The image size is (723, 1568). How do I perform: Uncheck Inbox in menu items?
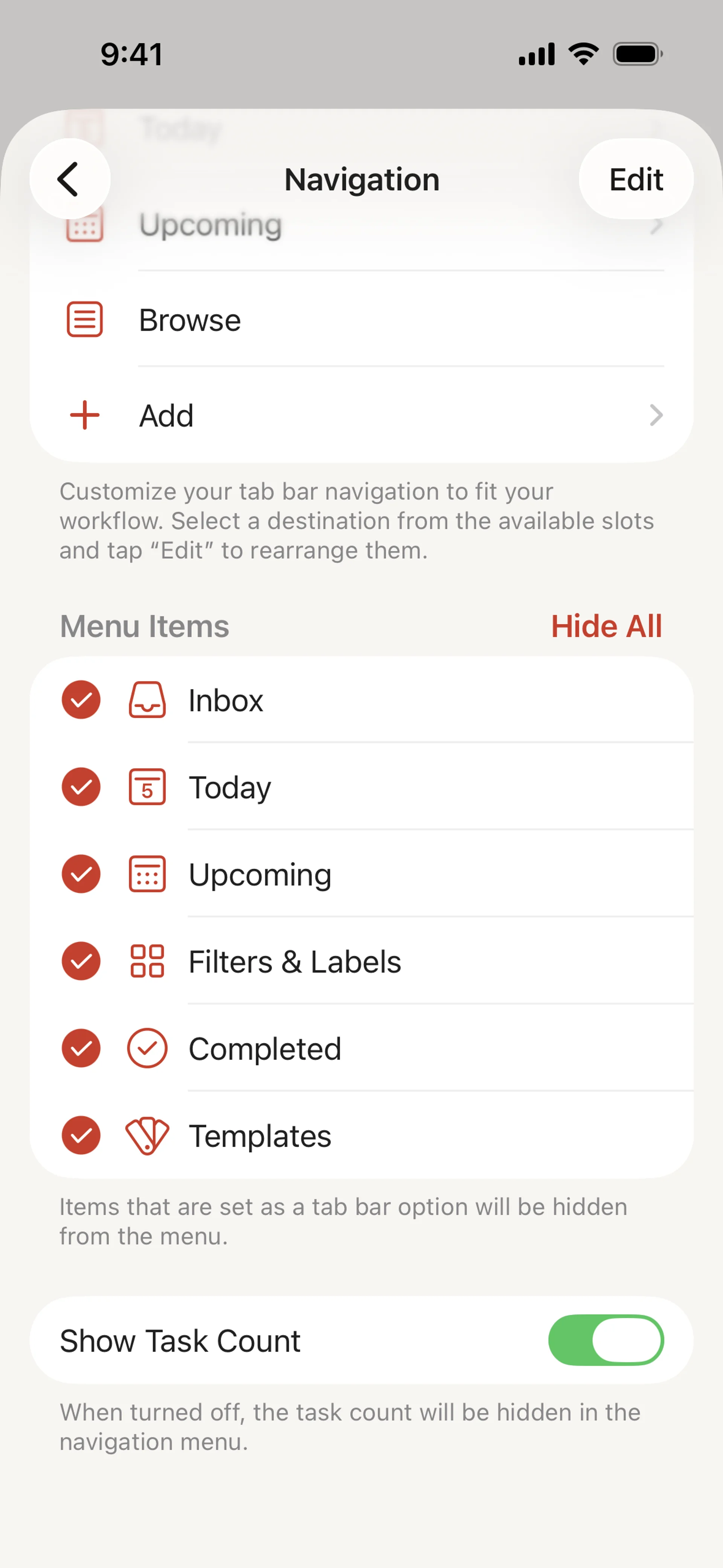pos(81,700)
